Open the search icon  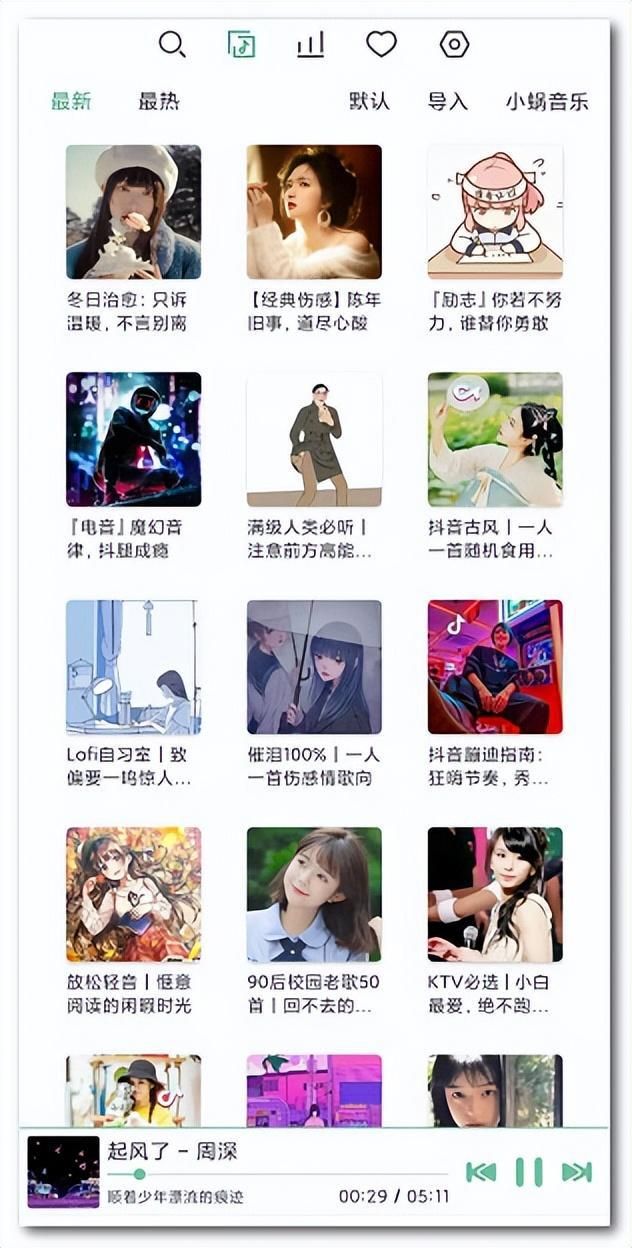click(x=172, y=44)
